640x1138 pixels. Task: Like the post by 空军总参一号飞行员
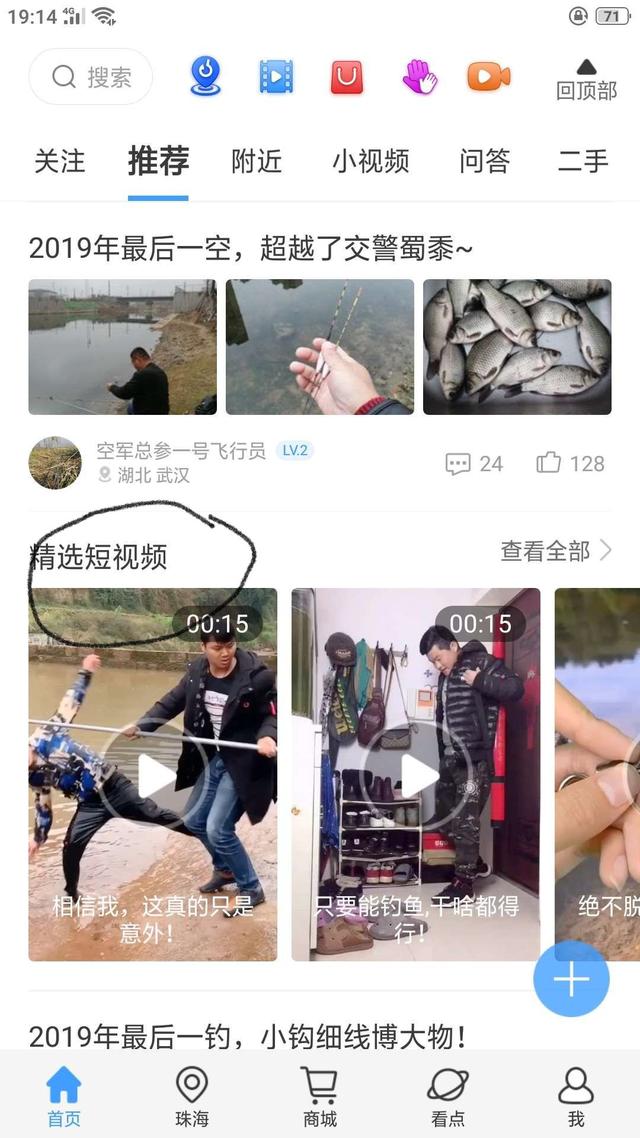(x=570, y=463)
